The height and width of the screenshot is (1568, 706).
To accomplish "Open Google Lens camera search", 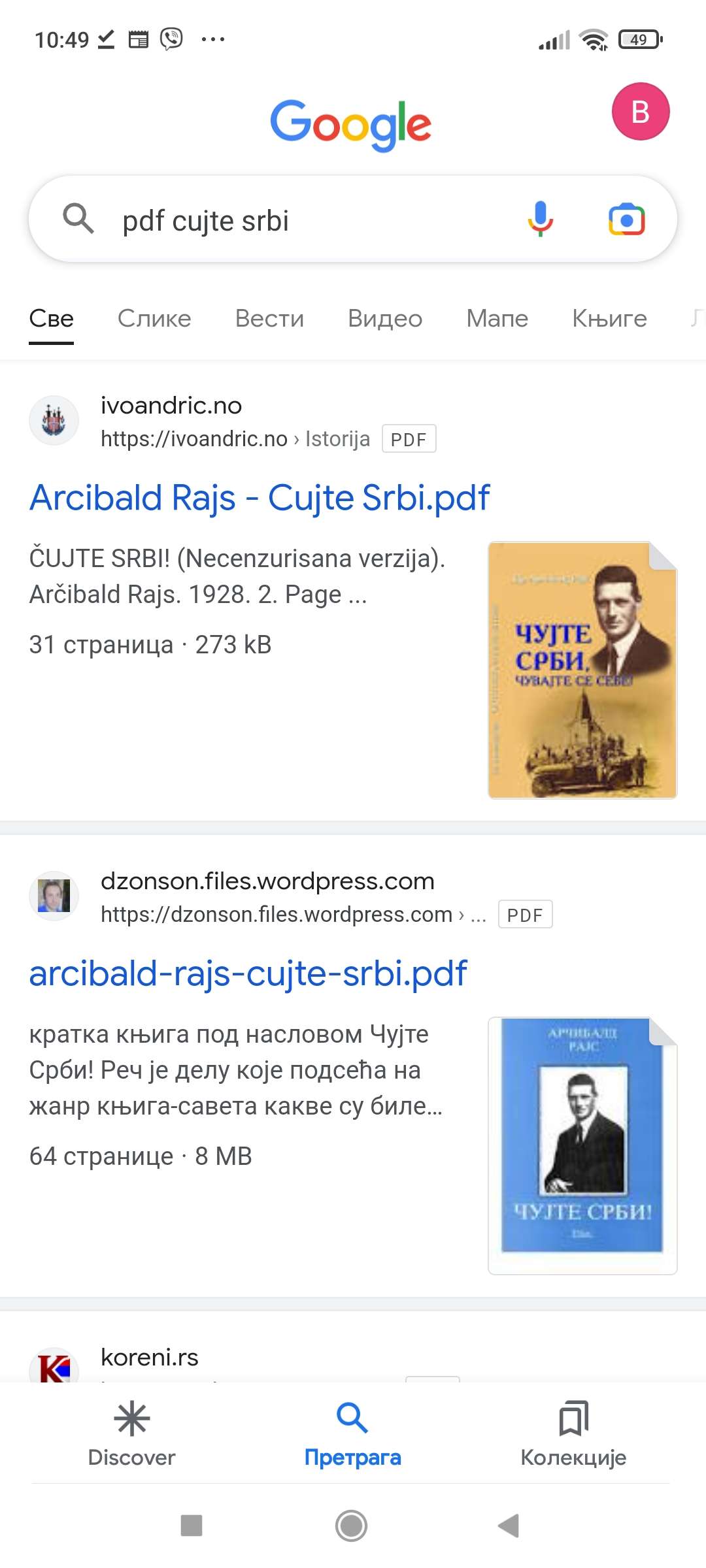I will click(x=626, y=220).
